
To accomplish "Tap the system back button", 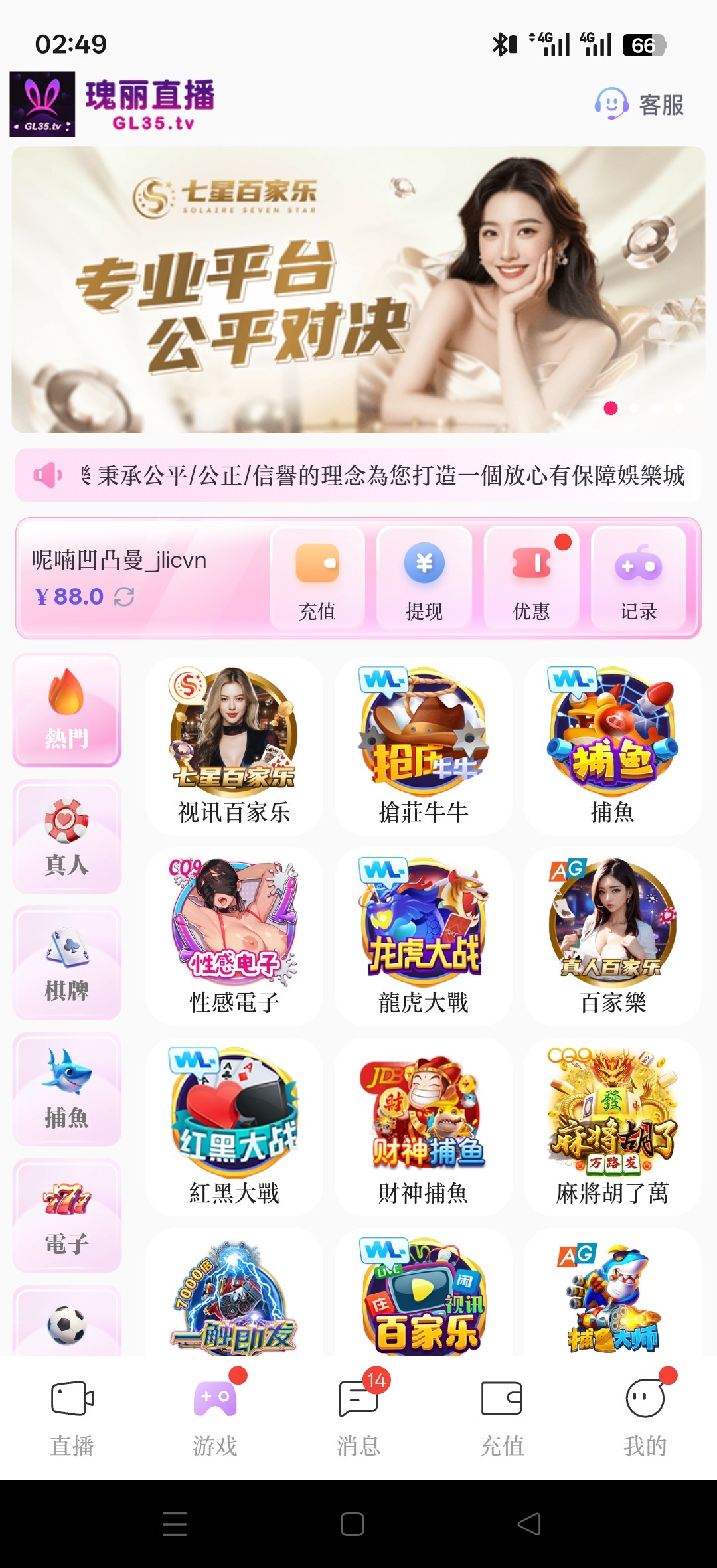I will [x=529, y=1524].
